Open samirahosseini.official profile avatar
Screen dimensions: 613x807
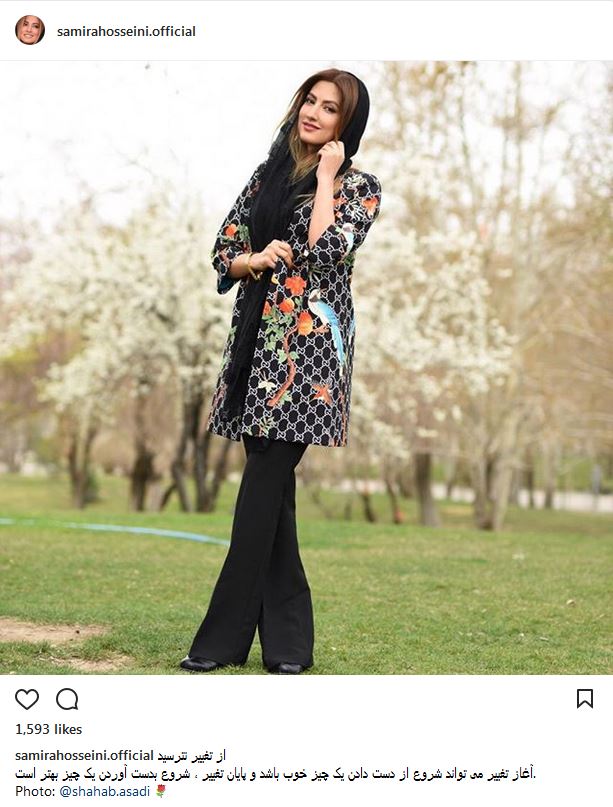pos(30,30)
